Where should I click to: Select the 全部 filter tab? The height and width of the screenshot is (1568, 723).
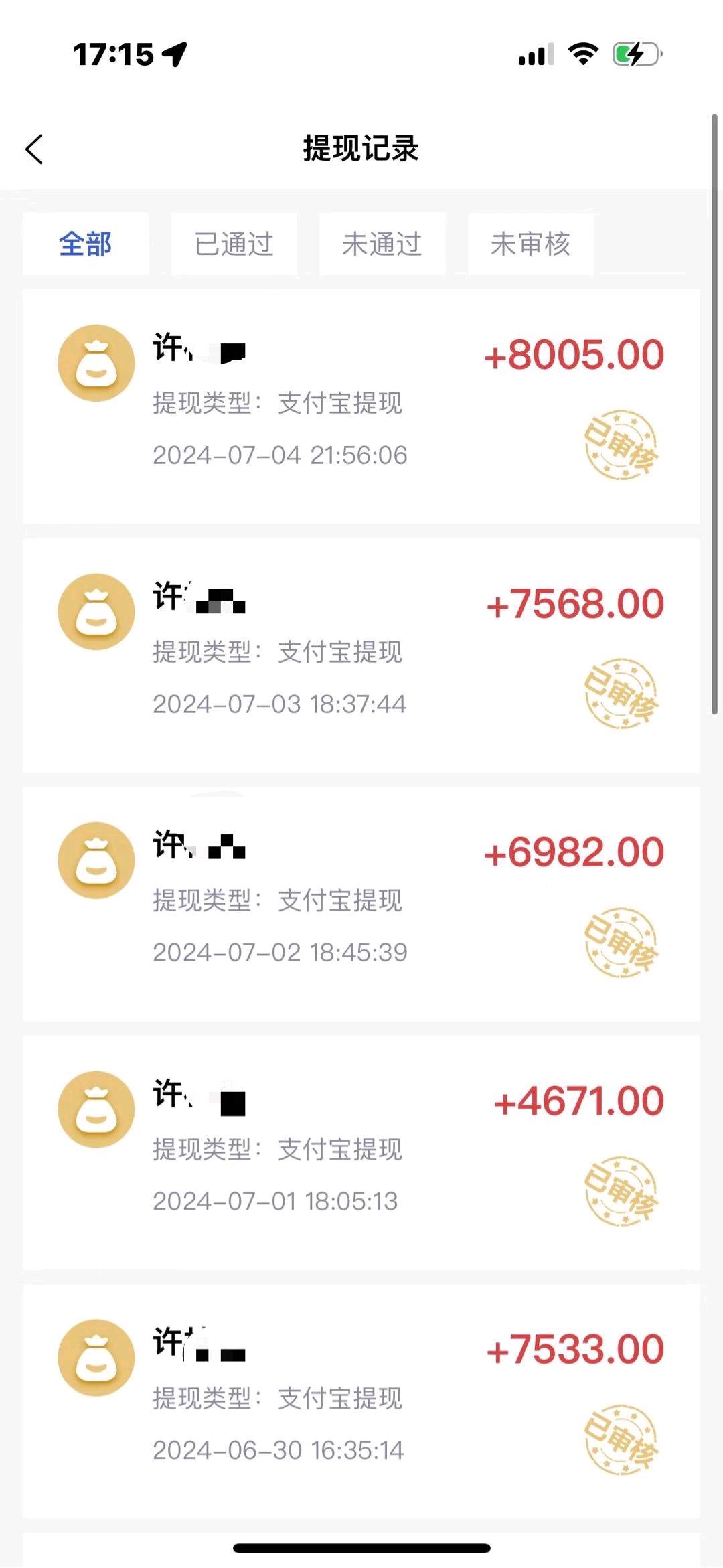point(86,244)
